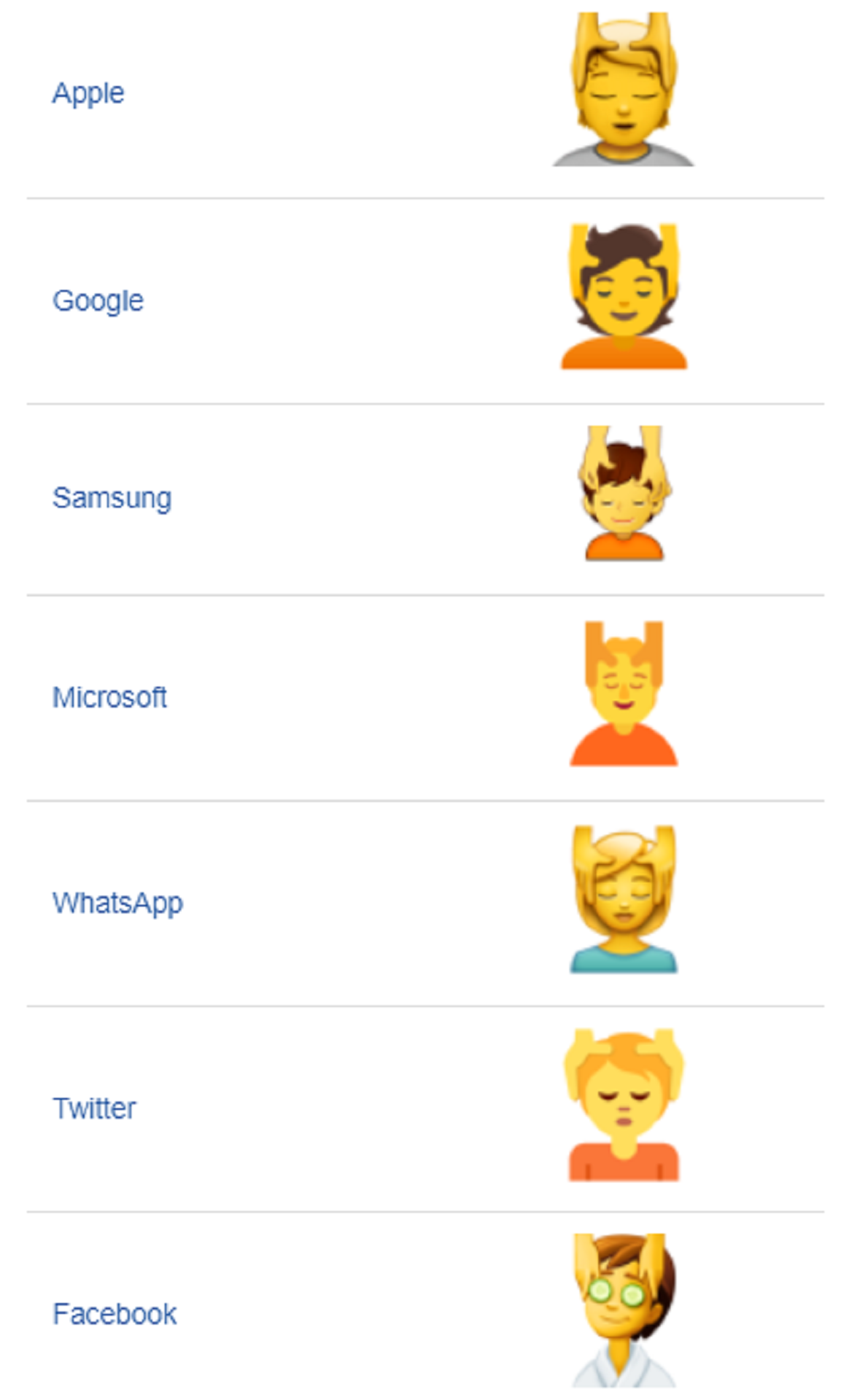Viewport: 841px width, 1400px height.
Task: View Apple's massage emoji image
Action: (x=623, y=89)
